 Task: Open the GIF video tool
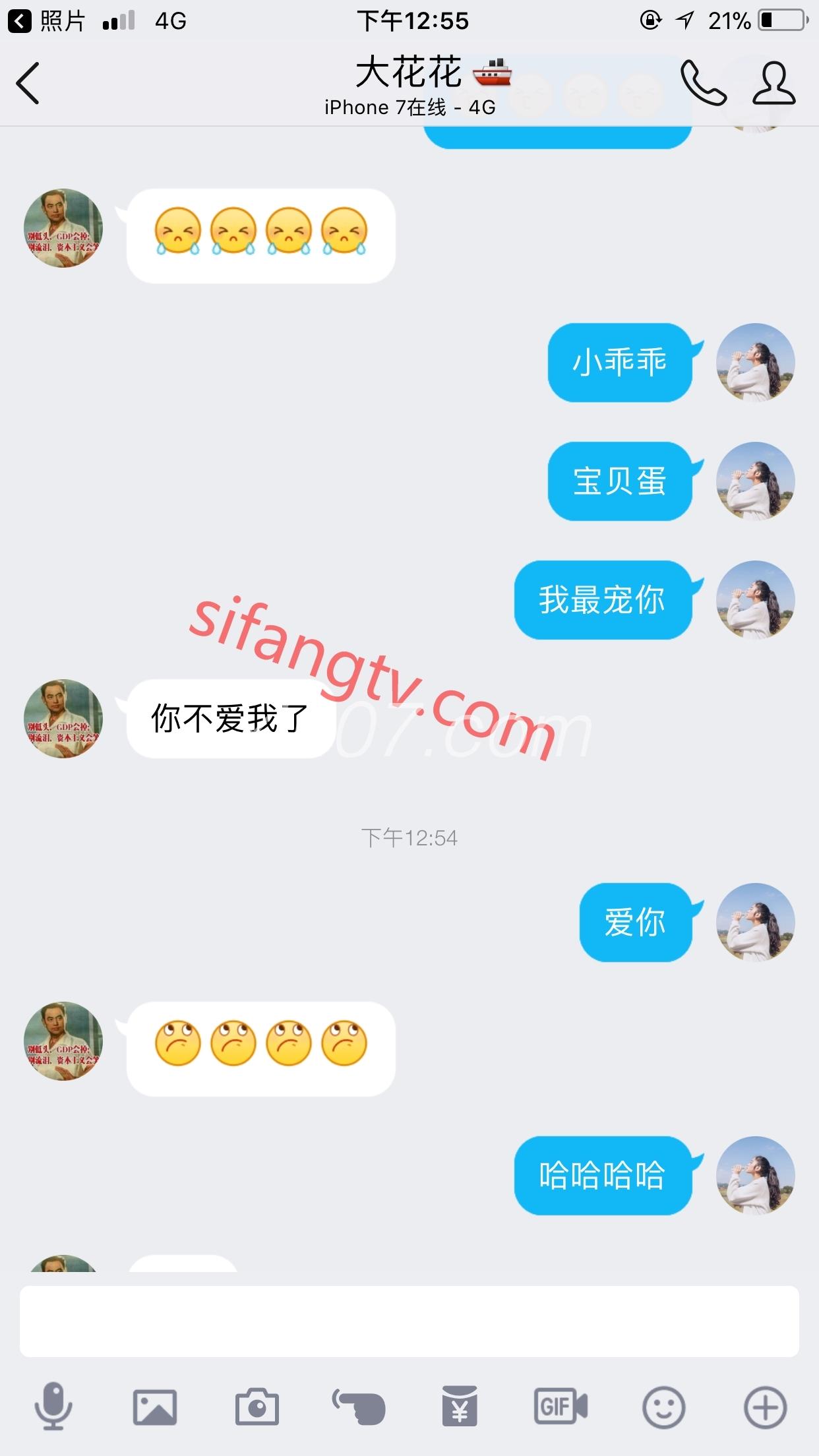pos(561,1407)
